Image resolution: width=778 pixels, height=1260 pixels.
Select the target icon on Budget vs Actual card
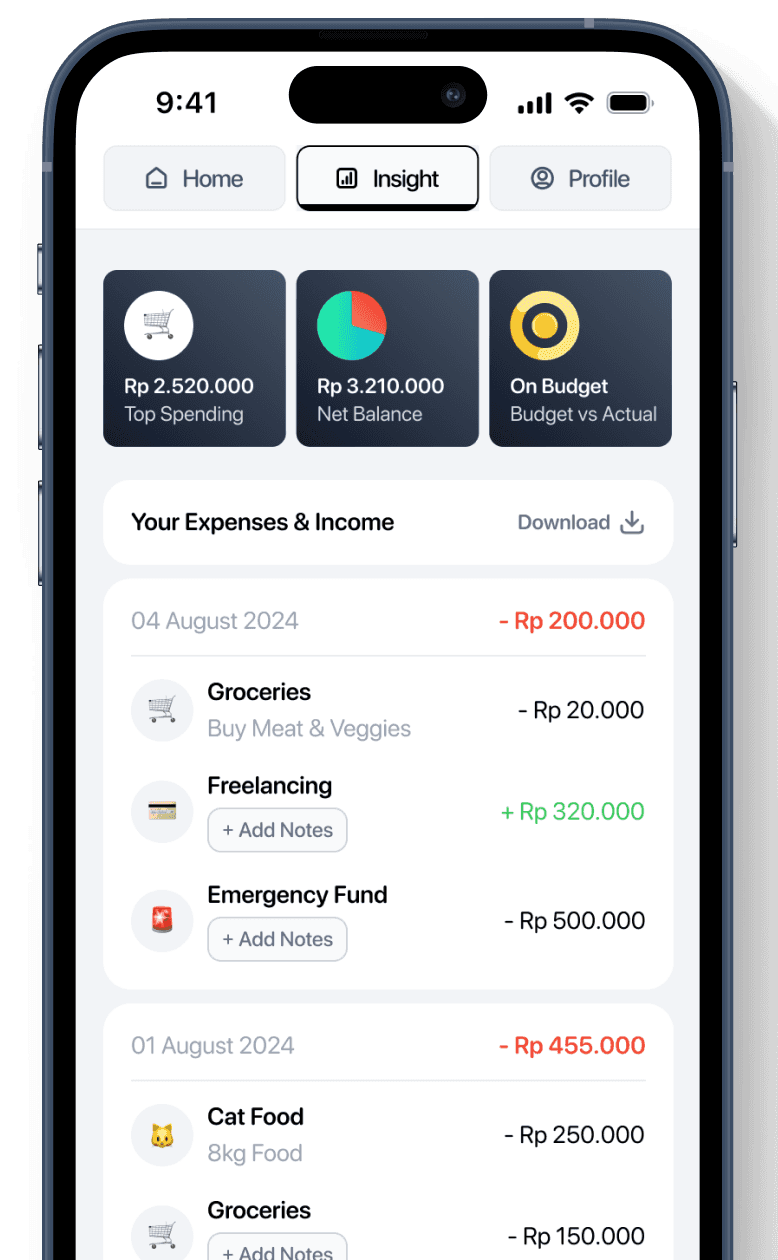544,324
